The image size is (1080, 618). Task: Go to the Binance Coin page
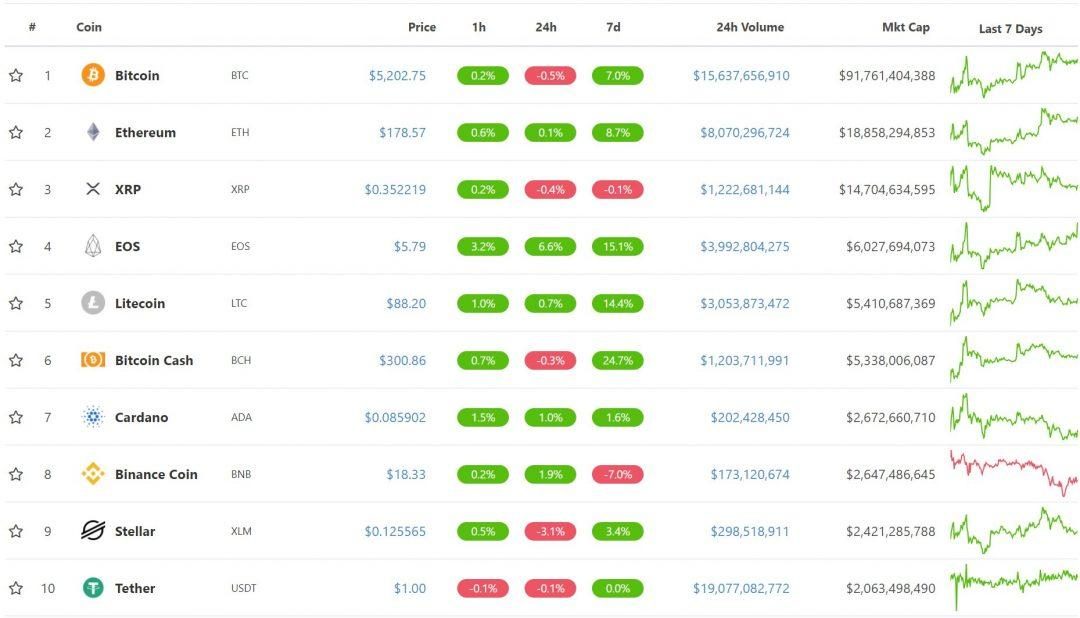tap(155, 474)
